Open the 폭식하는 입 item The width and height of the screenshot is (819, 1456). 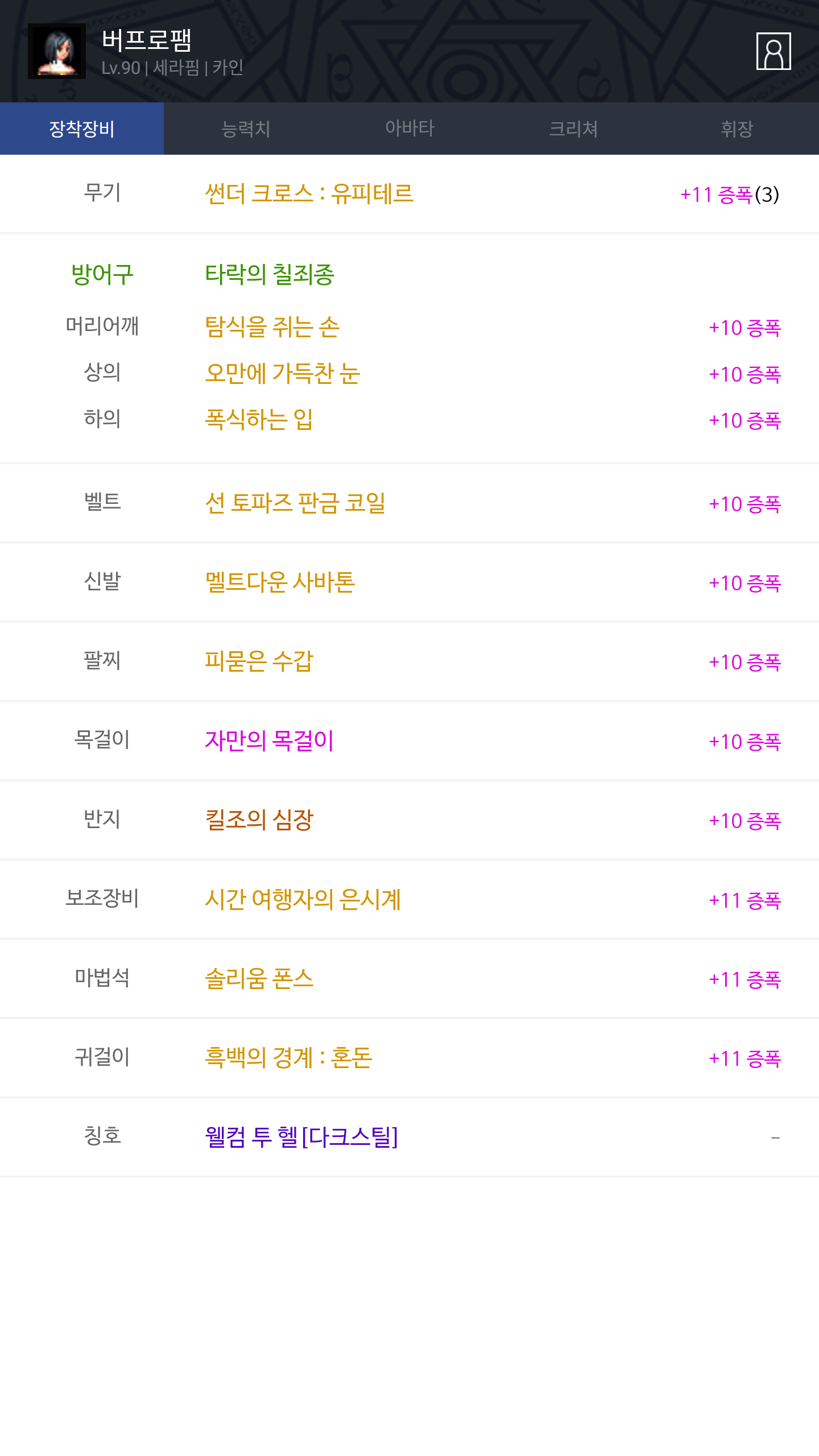[259, 420]
